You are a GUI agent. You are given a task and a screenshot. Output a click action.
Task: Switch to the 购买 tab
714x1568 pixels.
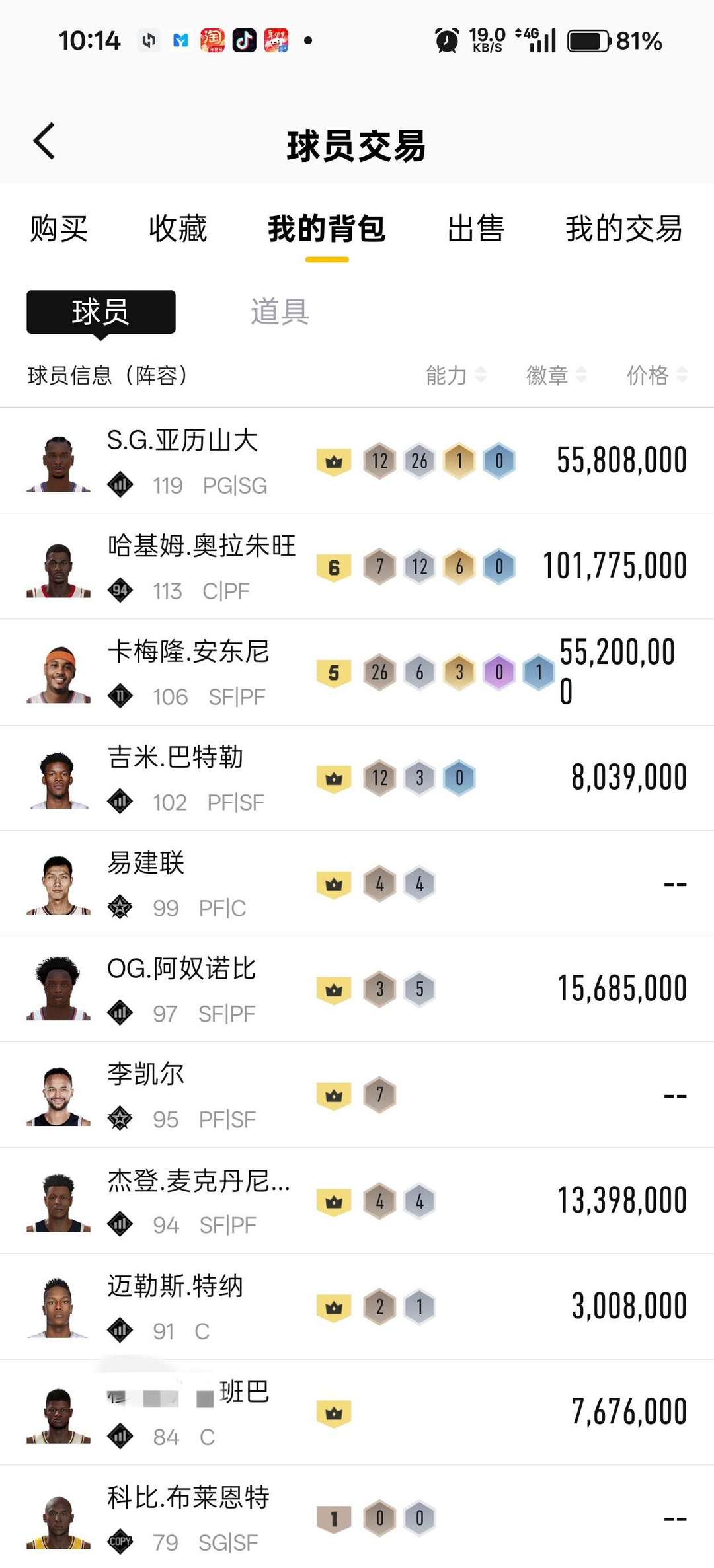59,229
